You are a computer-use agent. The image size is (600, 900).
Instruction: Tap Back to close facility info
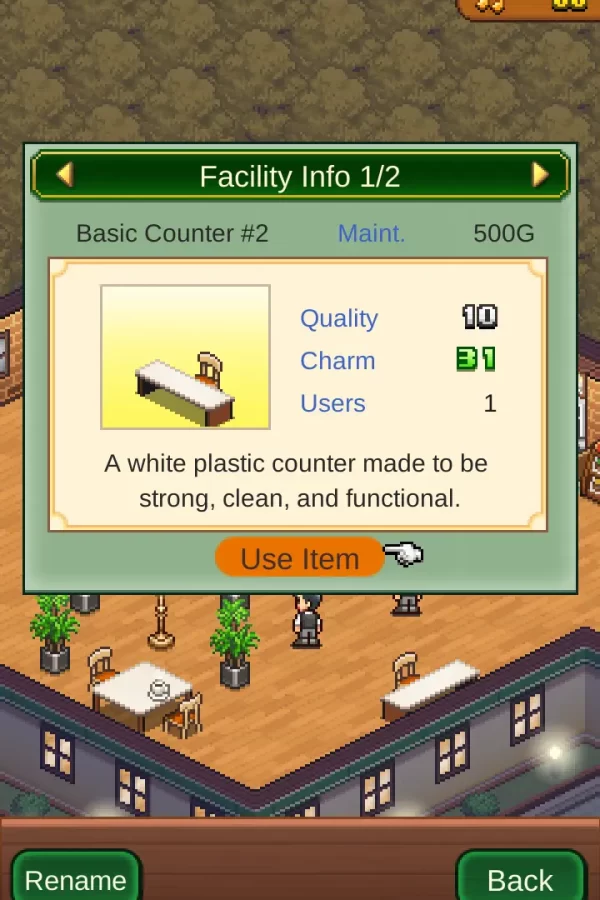pos(520,878)
